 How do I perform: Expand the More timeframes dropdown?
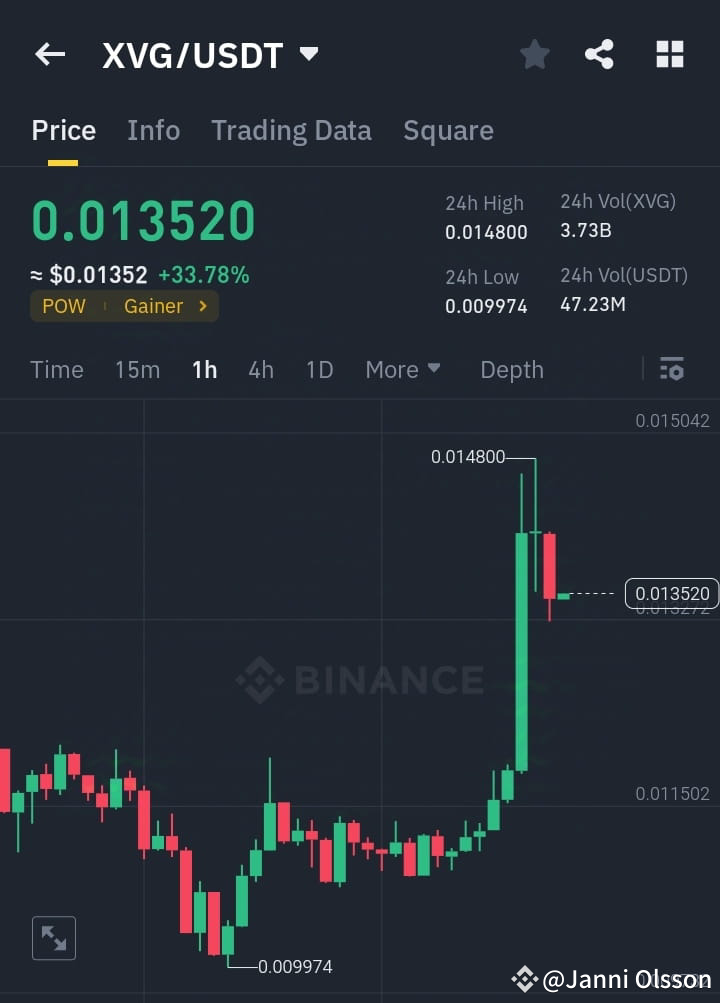point(402,369)
